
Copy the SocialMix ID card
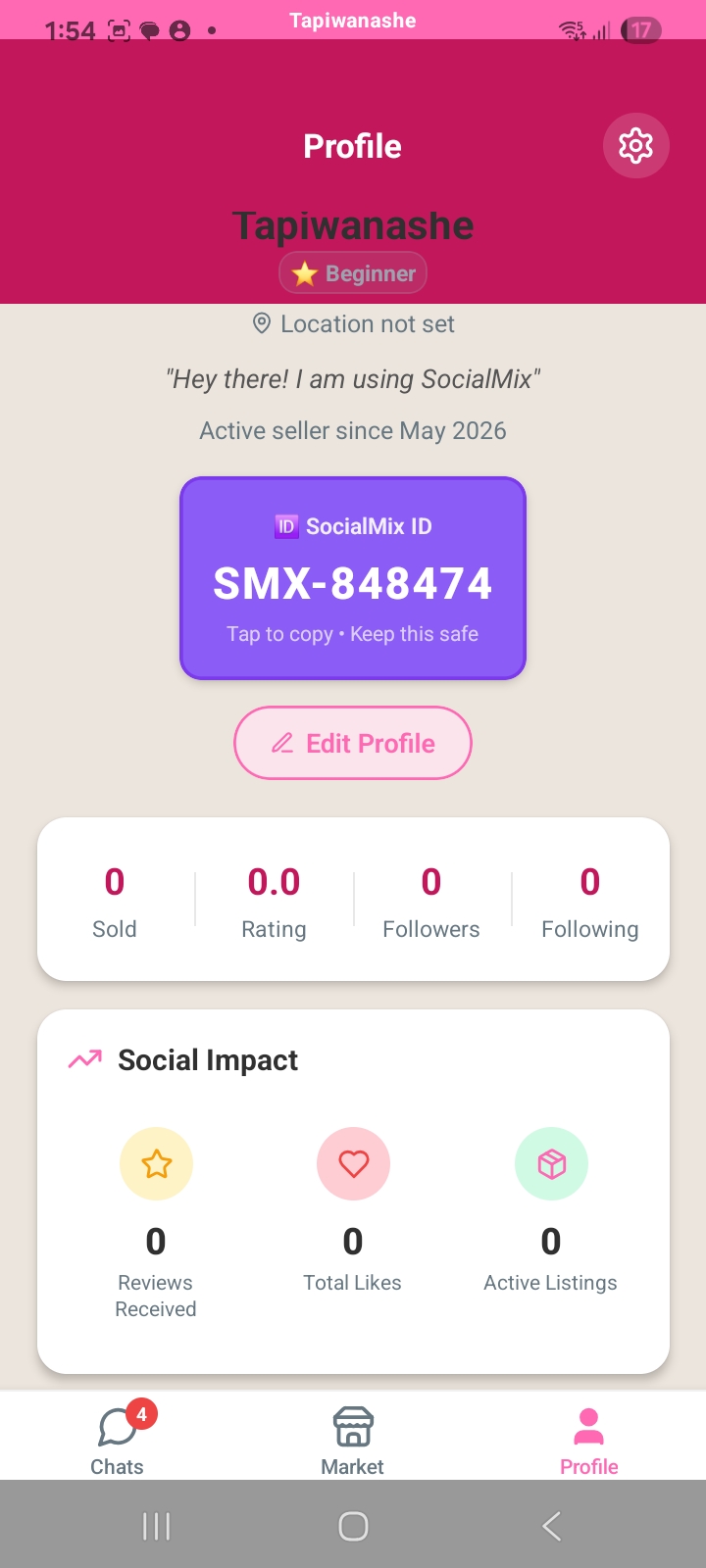[353, 578]
